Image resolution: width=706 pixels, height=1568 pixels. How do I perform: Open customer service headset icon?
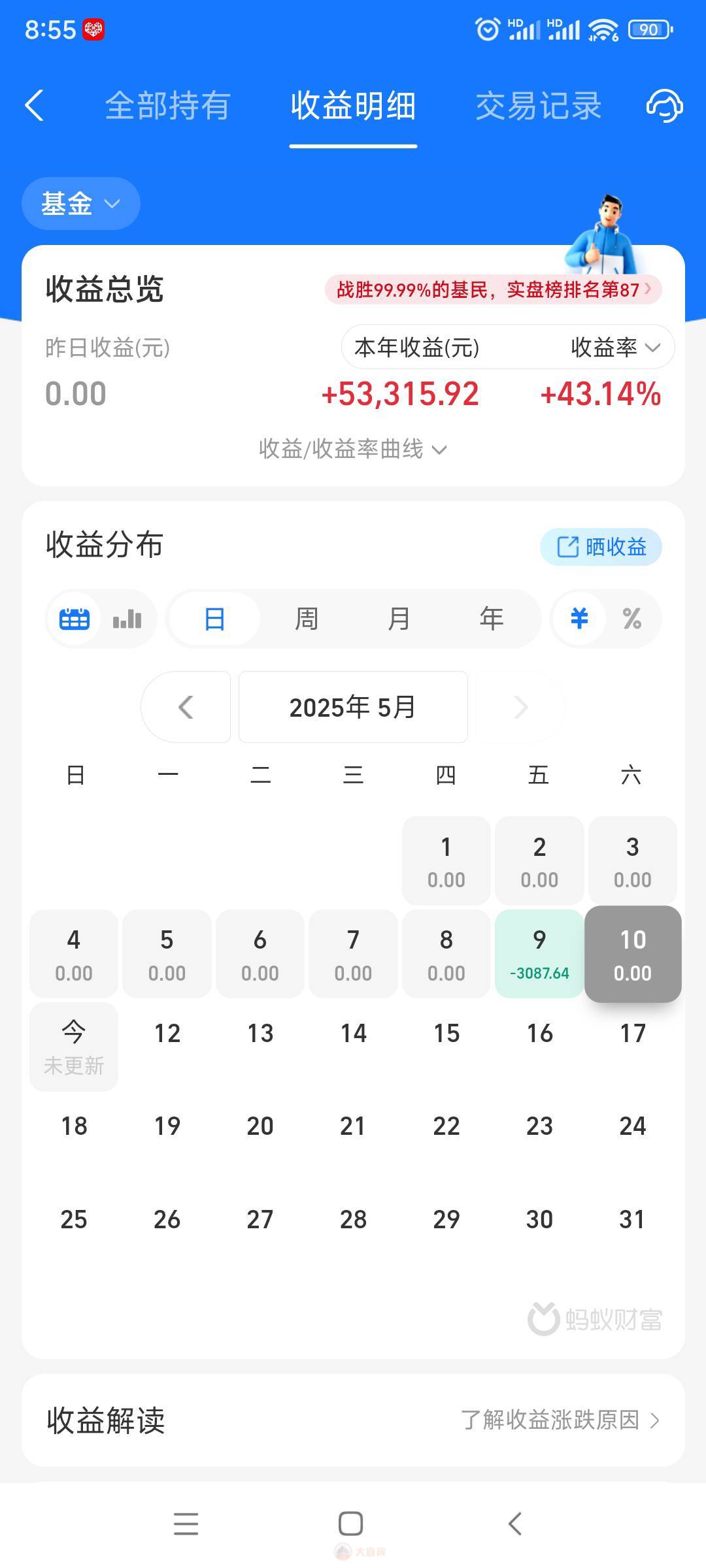click(x=664, y=106)
